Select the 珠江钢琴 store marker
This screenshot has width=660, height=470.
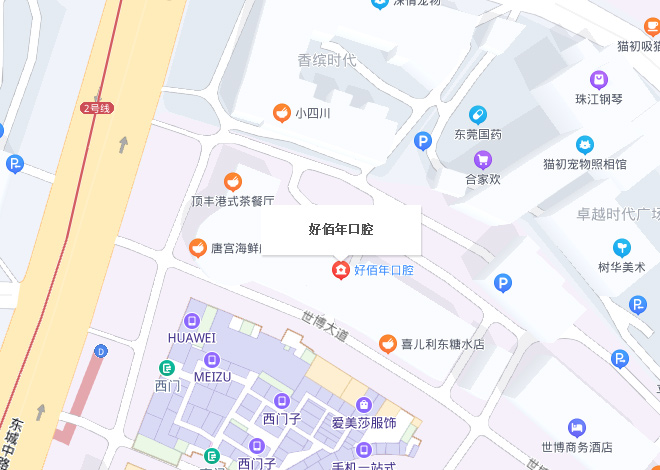click(598, 79)
